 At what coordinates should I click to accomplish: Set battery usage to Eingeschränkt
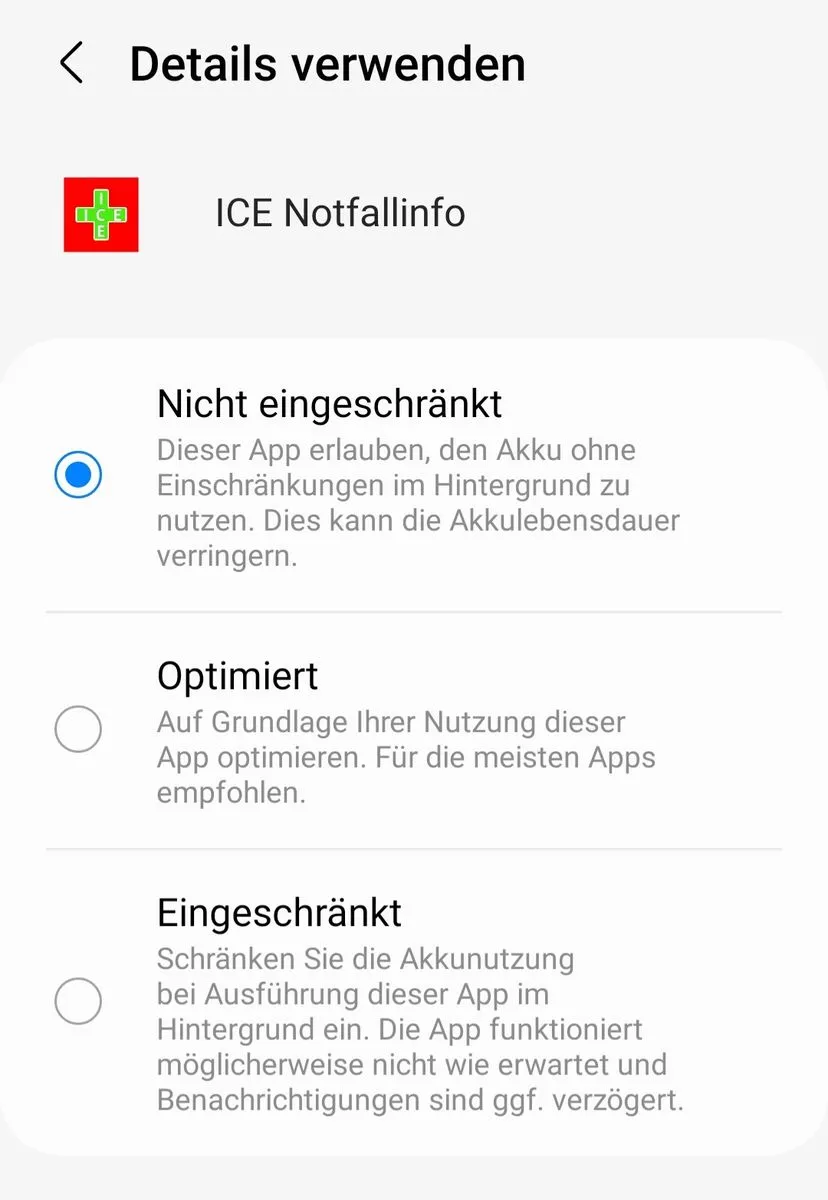78,1001
